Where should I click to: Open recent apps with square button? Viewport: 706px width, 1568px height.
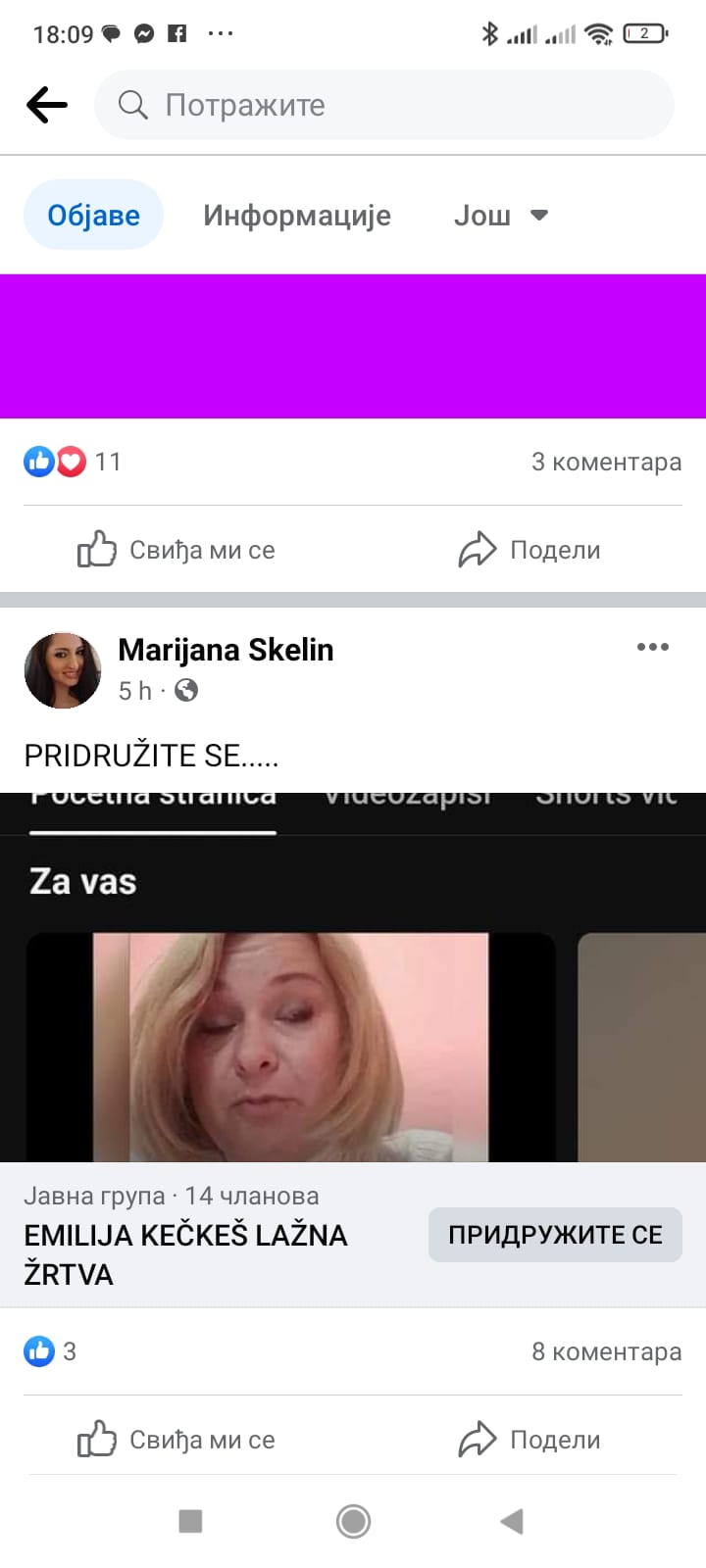190,1521
